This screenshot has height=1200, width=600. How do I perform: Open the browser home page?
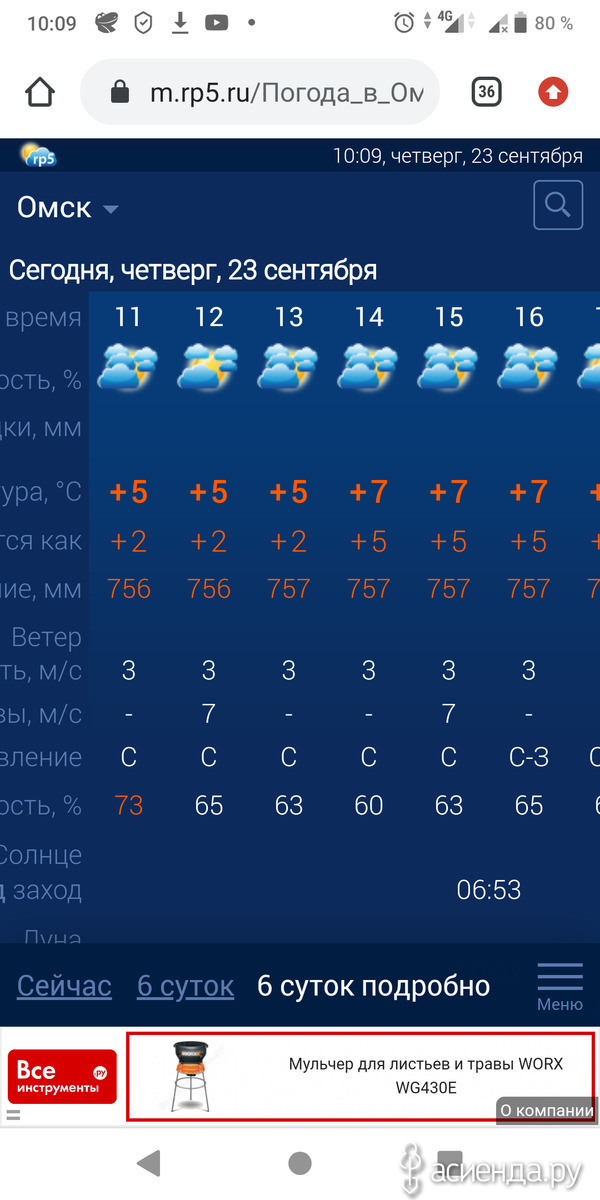(40, 92)
